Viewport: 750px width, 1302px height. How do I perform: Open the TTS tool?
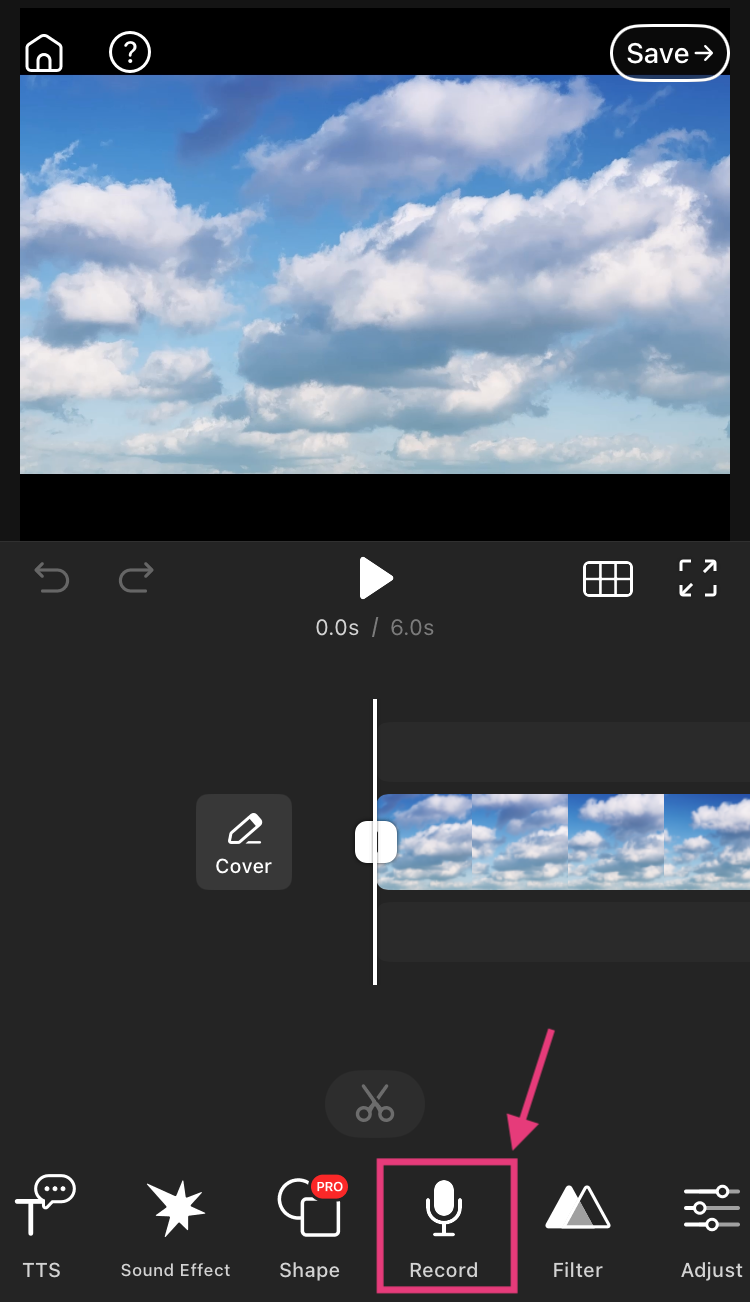(42, 1227)
